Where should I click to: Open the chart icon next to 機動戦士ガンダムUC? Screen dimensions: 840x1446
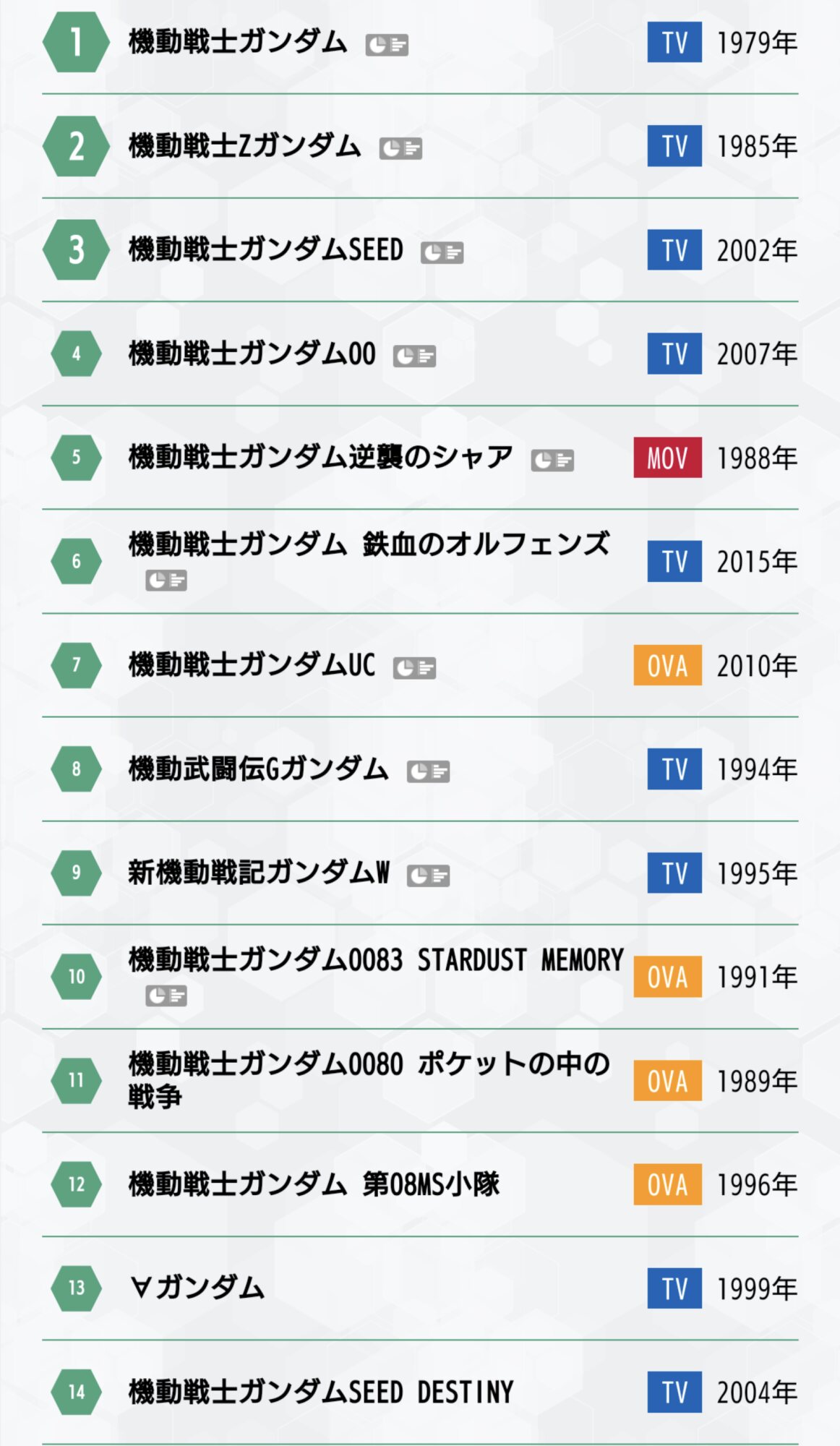(x=414, y=668)
